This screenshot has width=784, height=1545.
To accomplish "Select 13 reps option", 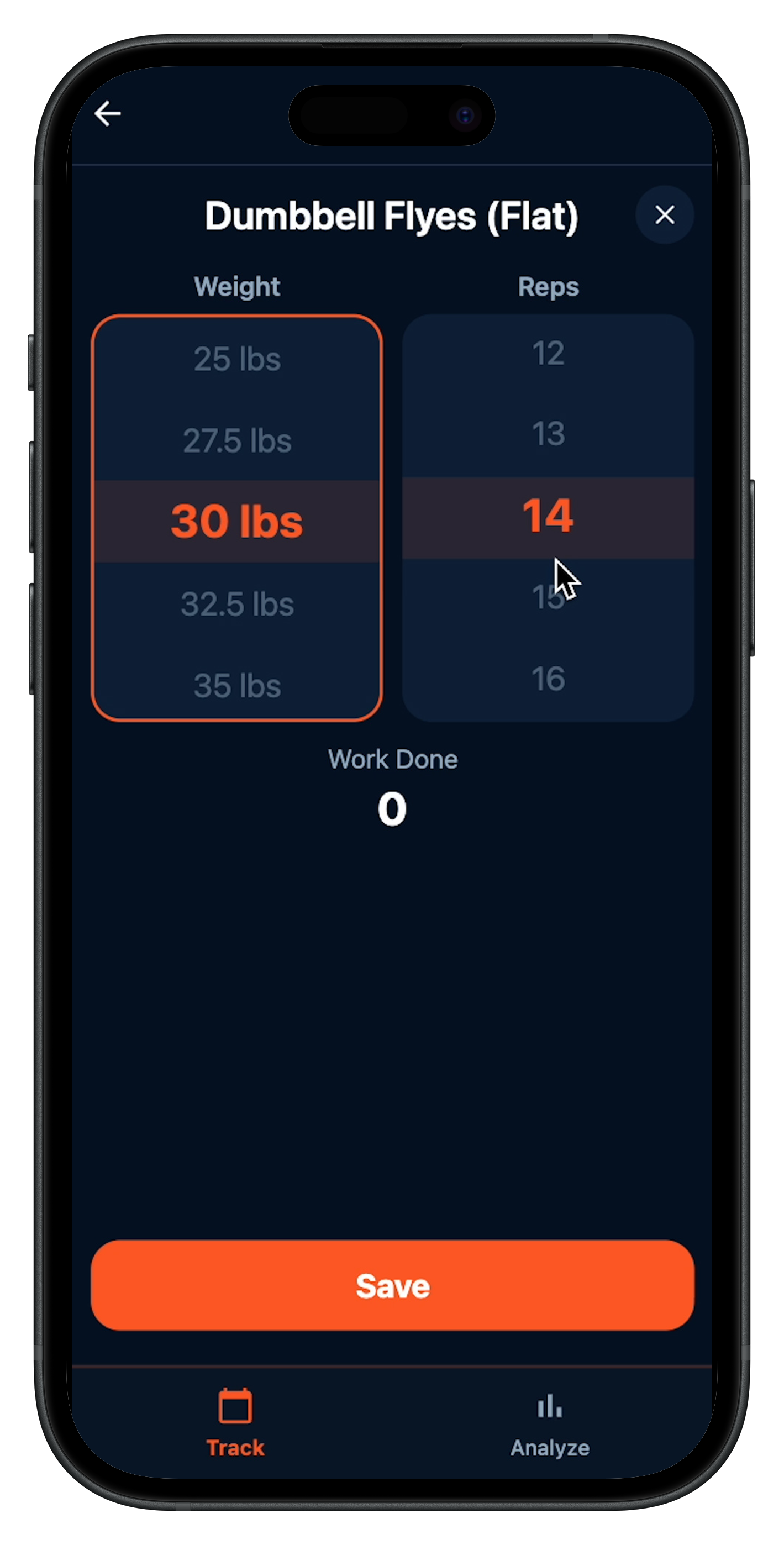I will pos(548,434).
